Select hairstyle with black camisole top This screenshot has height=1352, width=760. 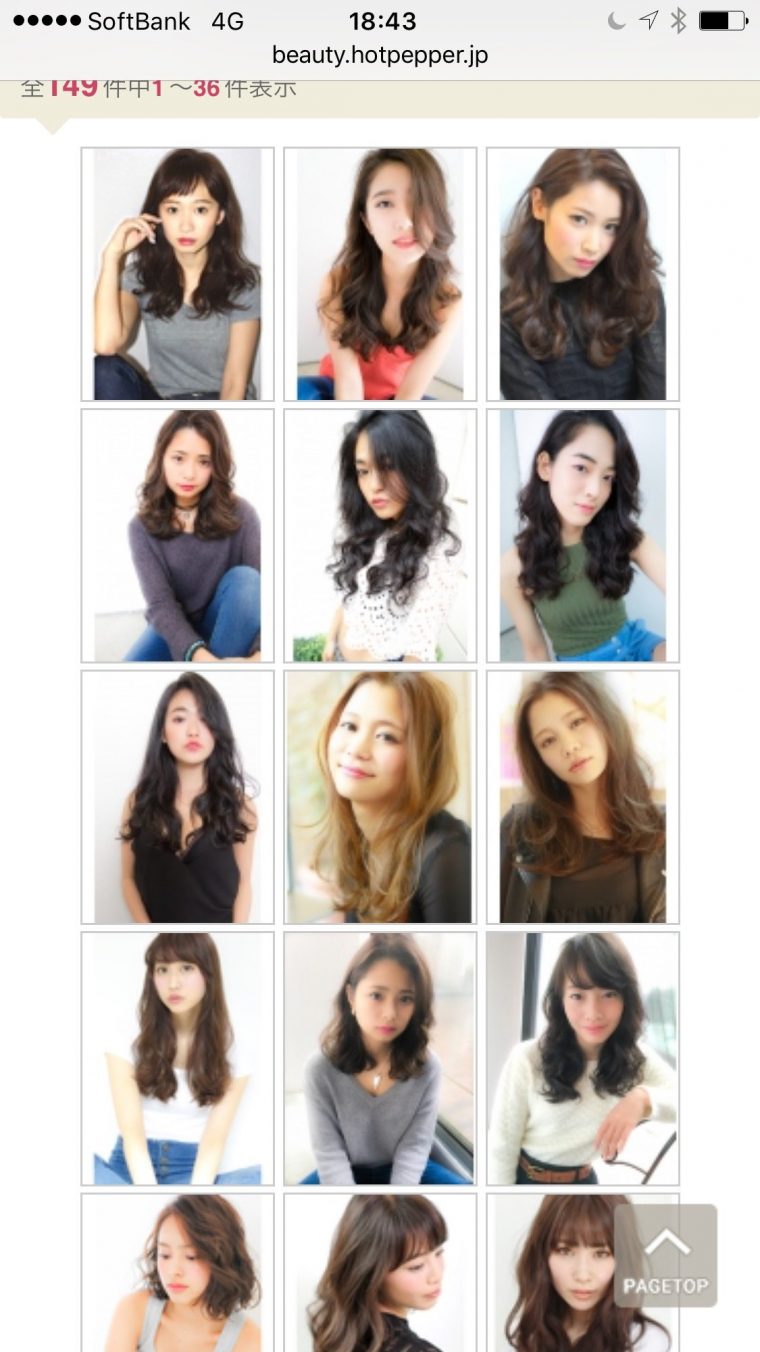(x=177, y=797)
